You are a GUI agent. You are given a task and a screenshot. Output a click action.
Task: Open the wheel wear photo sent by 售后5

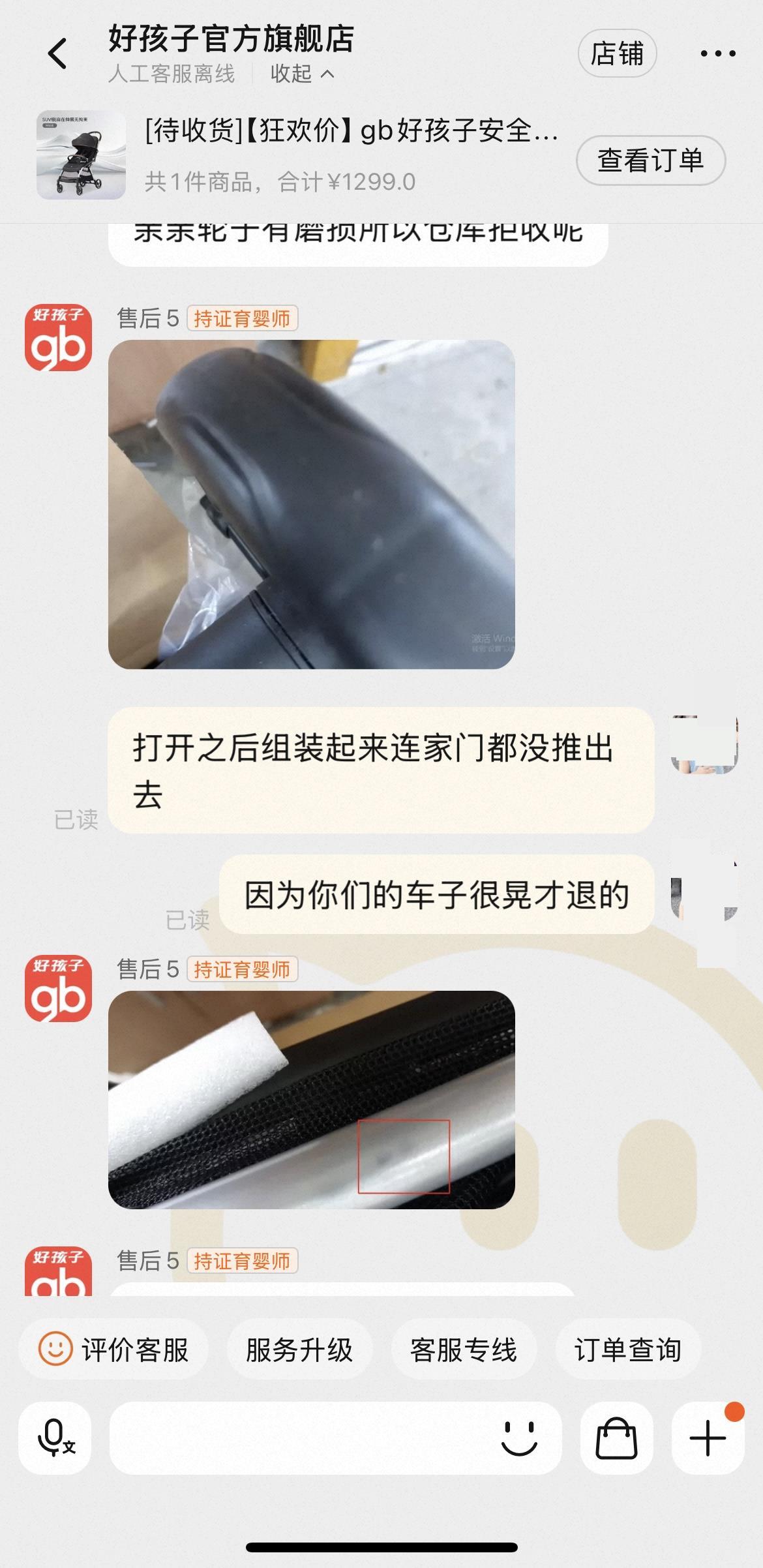[311, 504]
